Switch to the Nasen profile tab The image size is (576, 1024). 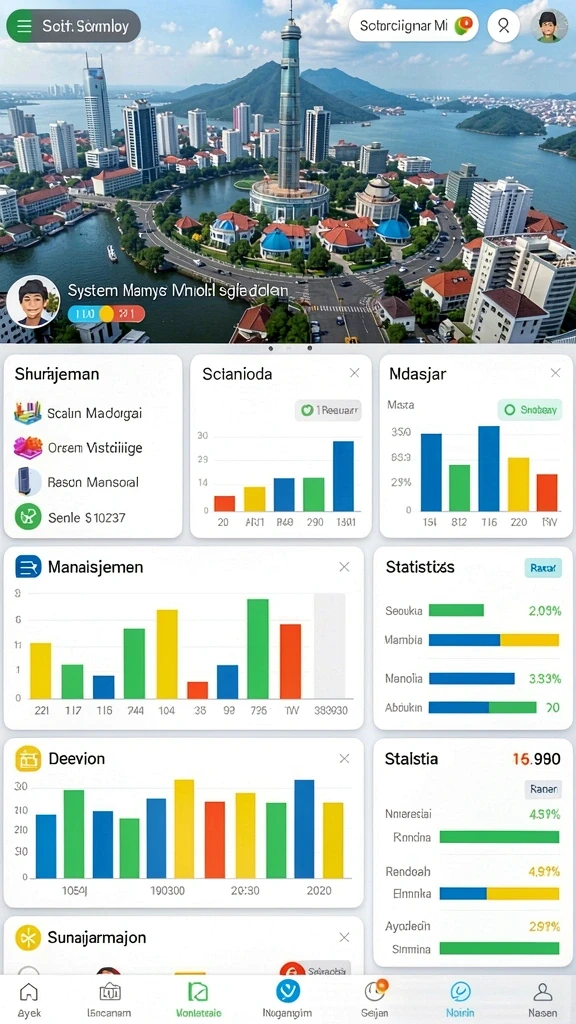pos(543,1000)
